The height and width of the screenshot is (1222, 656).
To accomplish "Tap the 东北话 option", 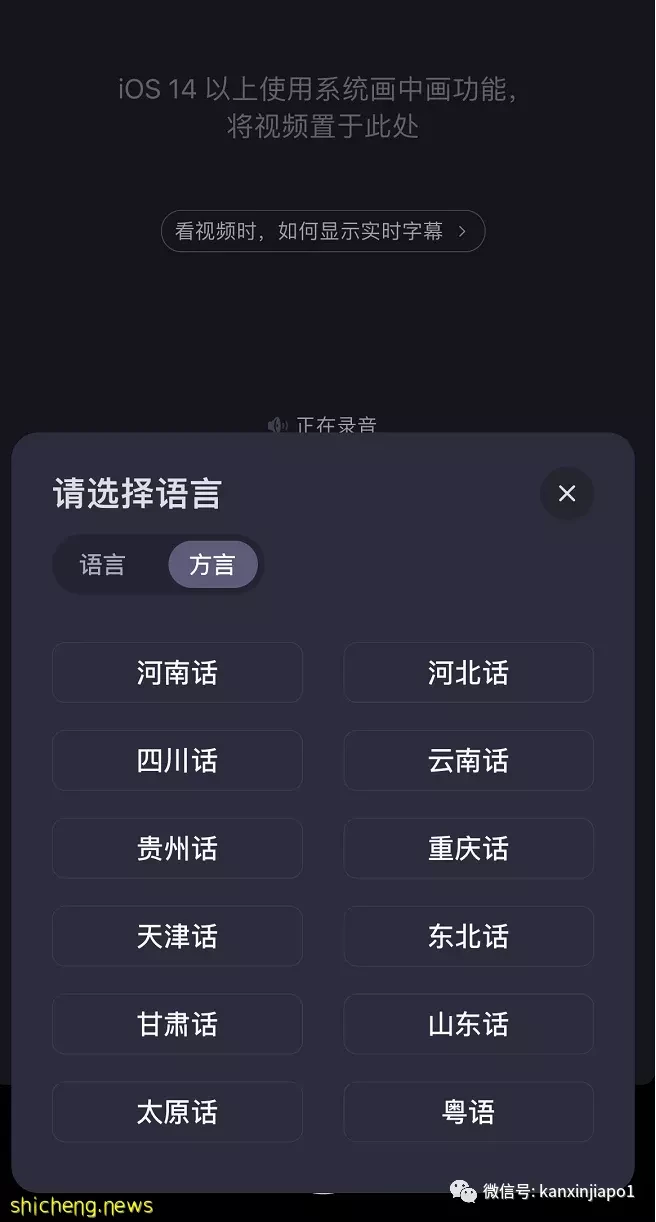I will (469, 937).
